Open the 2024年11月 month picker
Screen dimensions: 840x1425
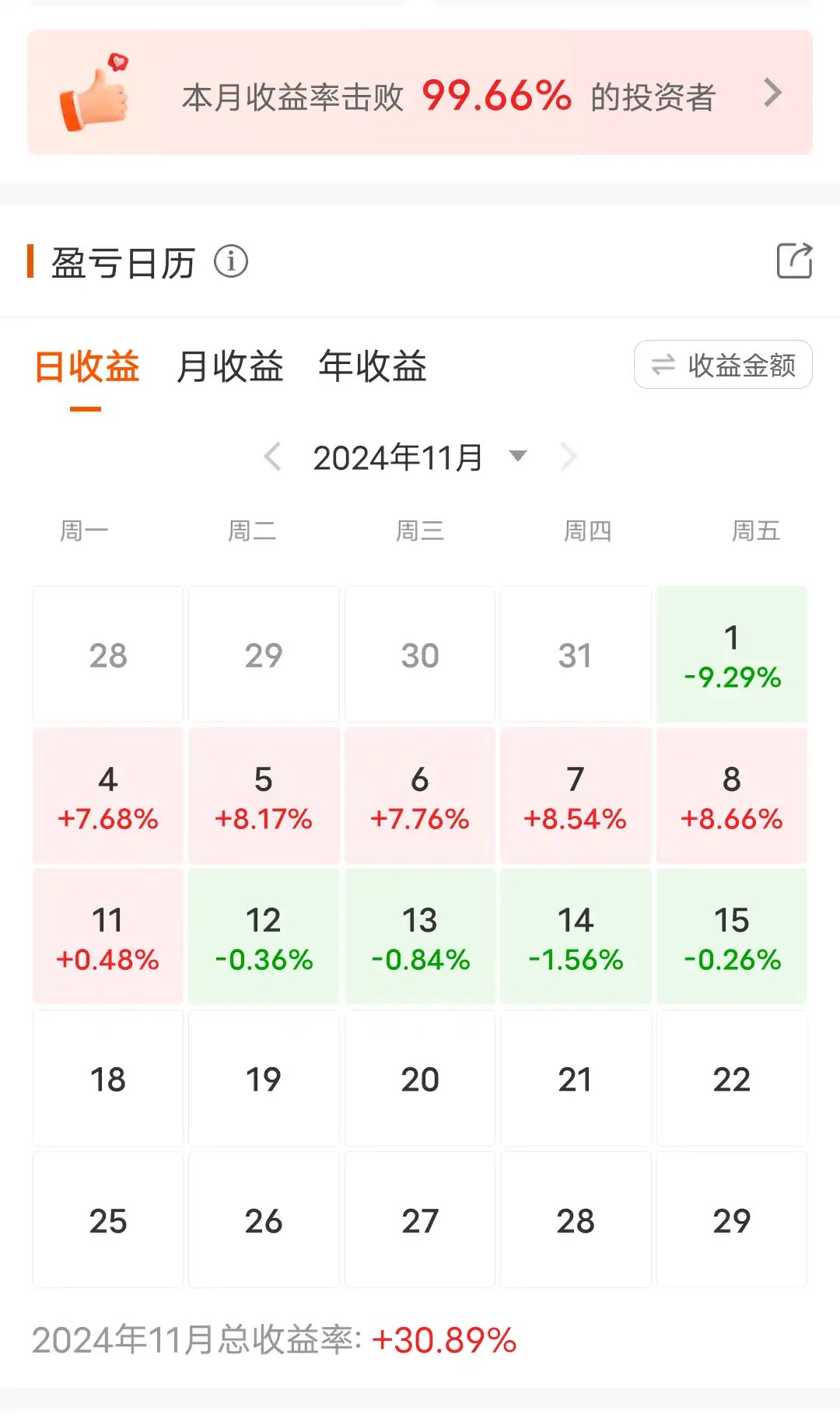[x=420, y=457]
